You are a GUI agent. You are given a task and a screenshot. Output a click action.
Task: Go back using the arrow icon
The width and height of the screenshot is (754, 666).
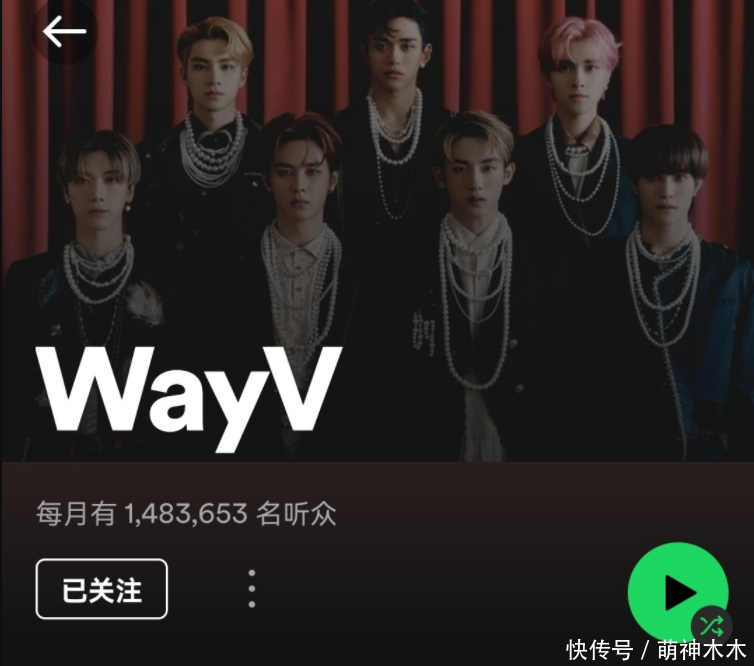tap(64, 31)
